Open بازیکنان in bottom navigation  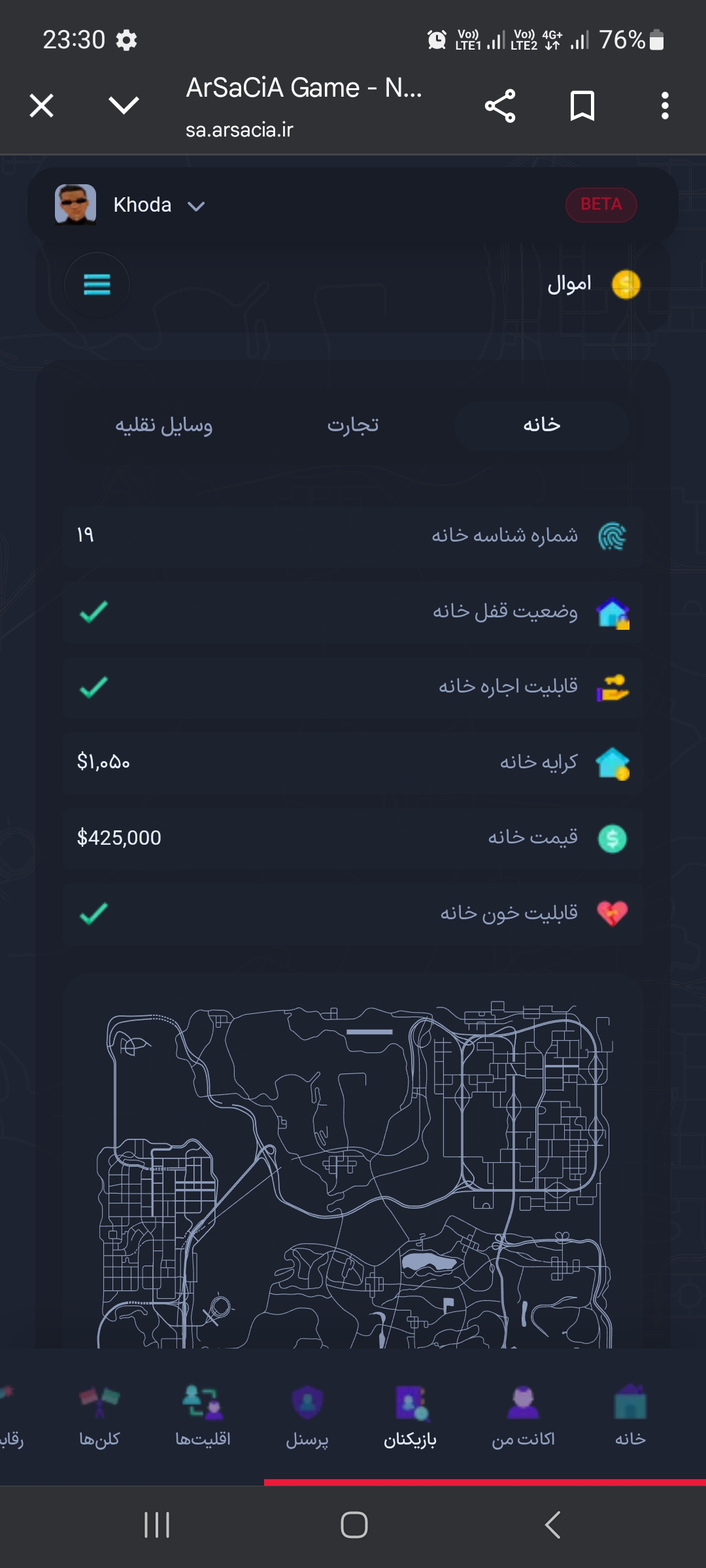click(x=411, y=1415)
